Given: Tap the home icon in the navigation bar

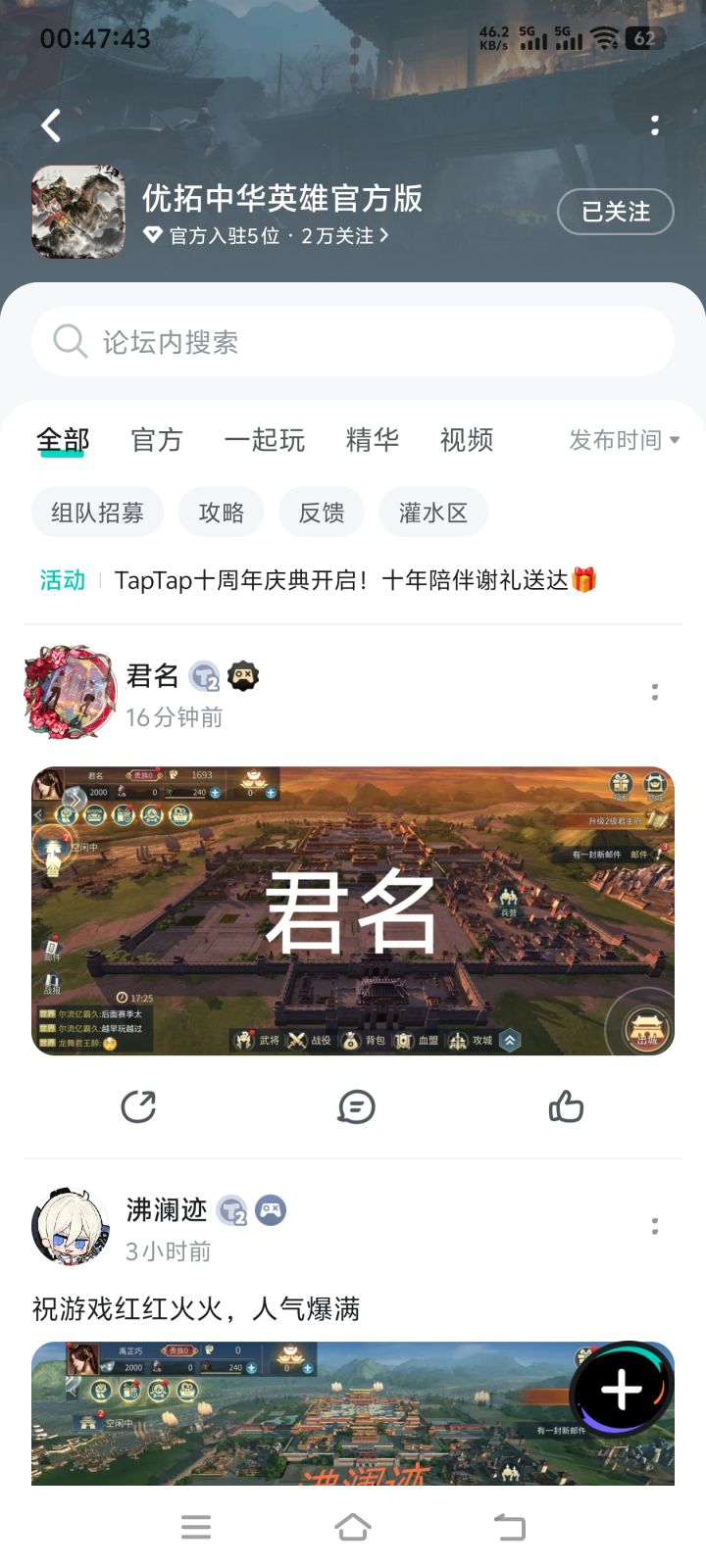Looking at the screenshot, I should tap(353, 1526).
